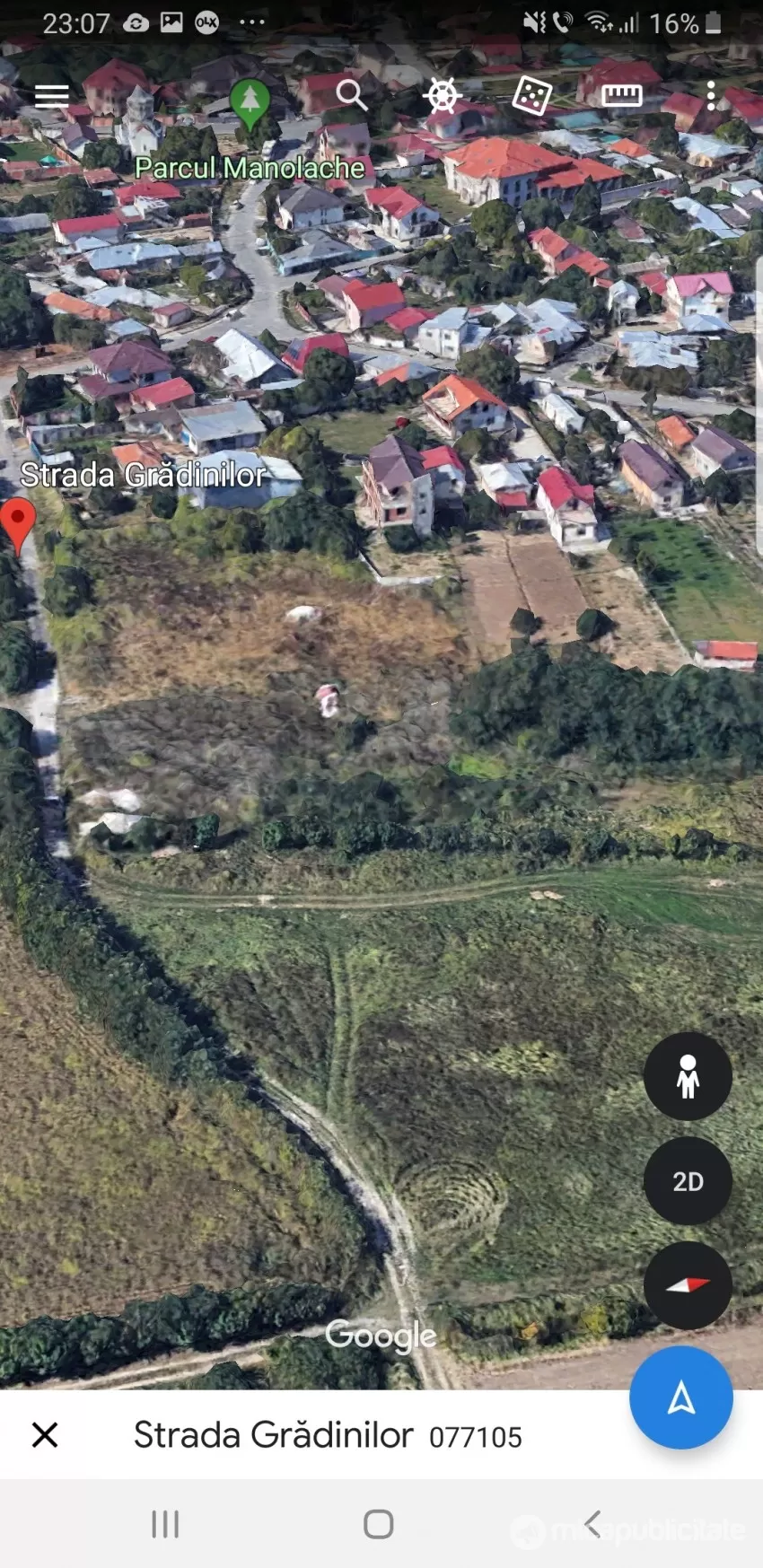Select the Parcul Manolache park marker

click(x=250, y=104)
